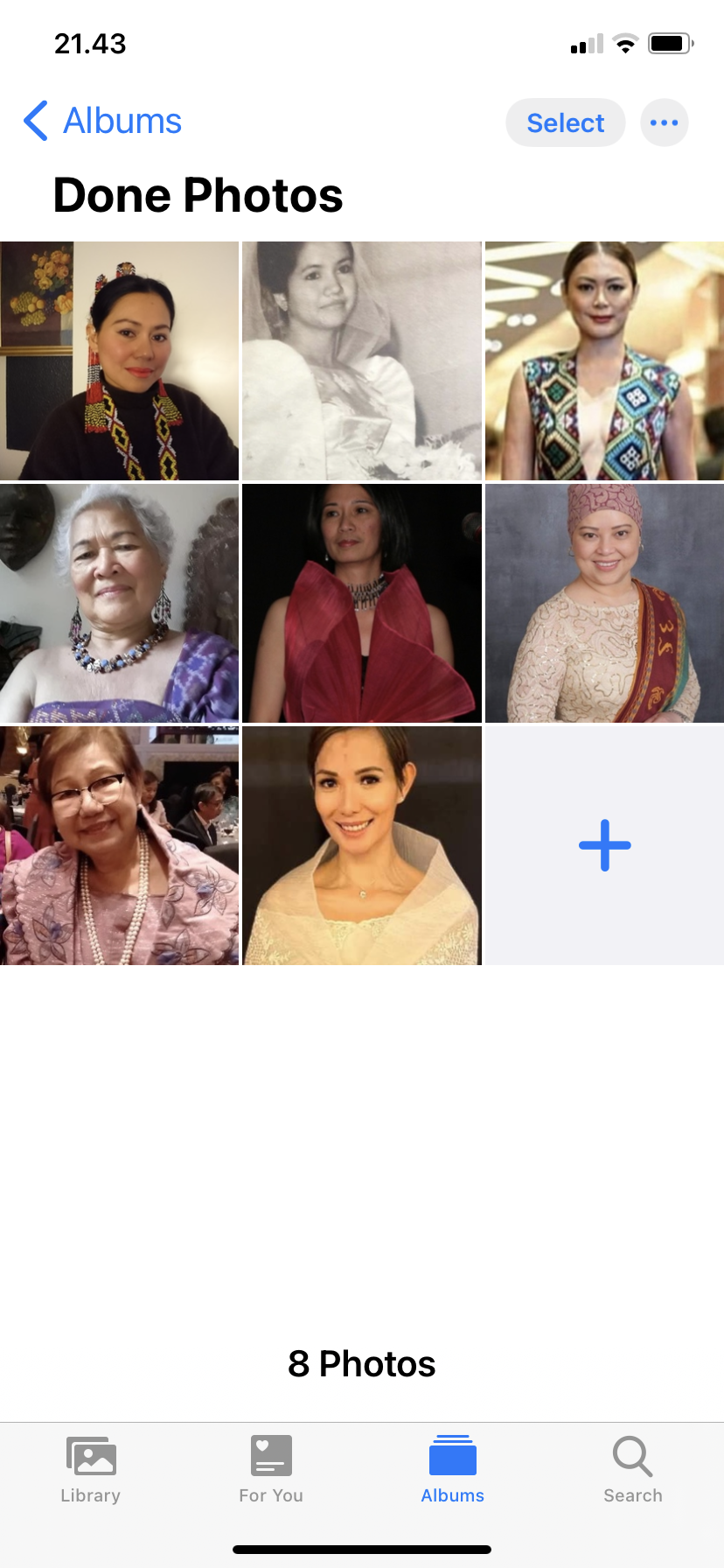Open the photo with the cream sheer shawl

[361, 845]
